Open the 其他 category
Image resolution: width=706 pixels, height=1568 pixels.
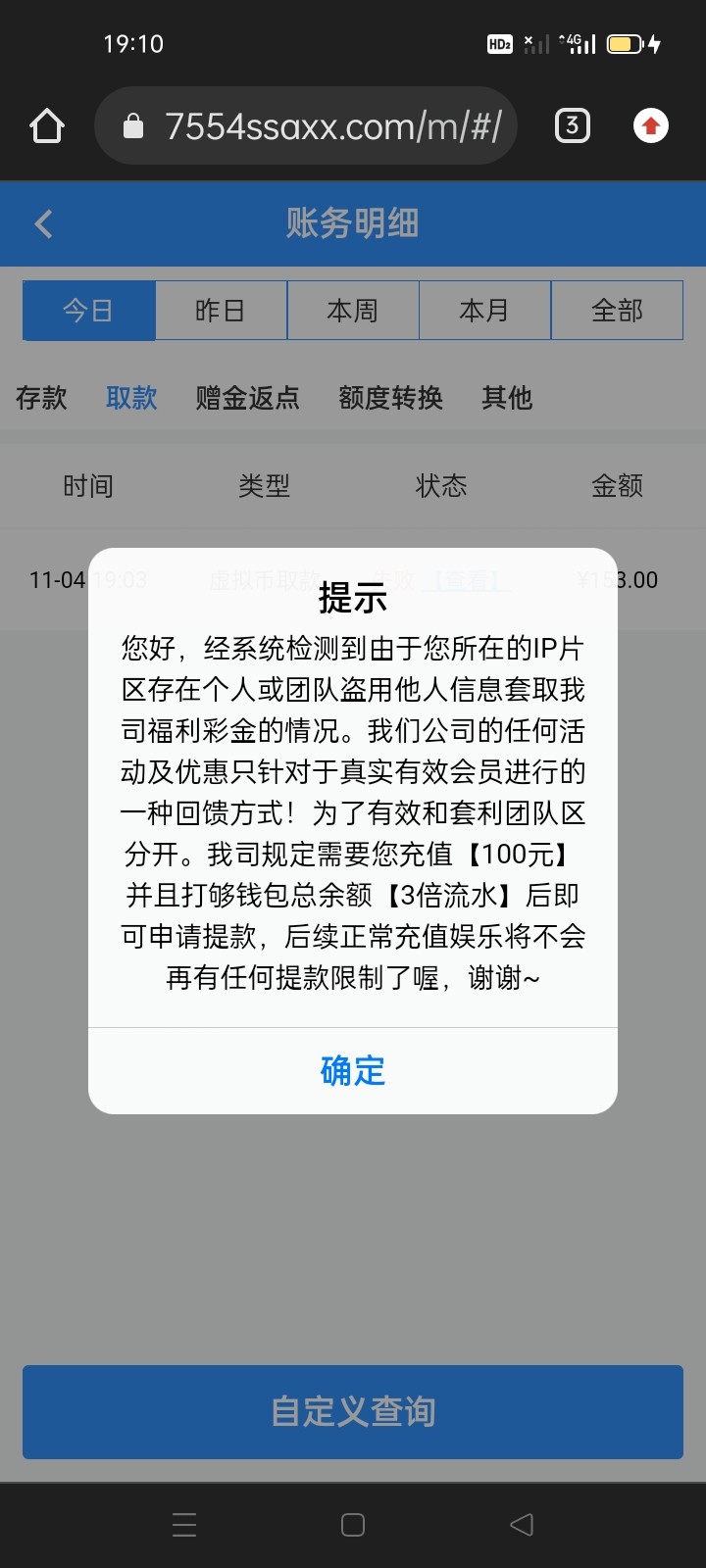pos(506,398)
